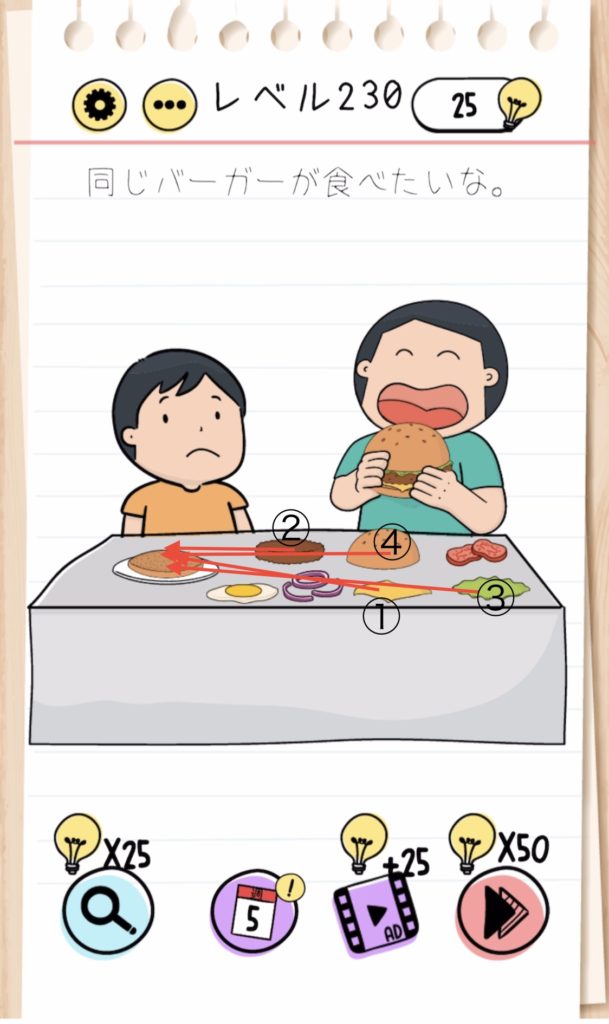
Task: Use the magnifier hint button
Action: (x=108, y=913)
